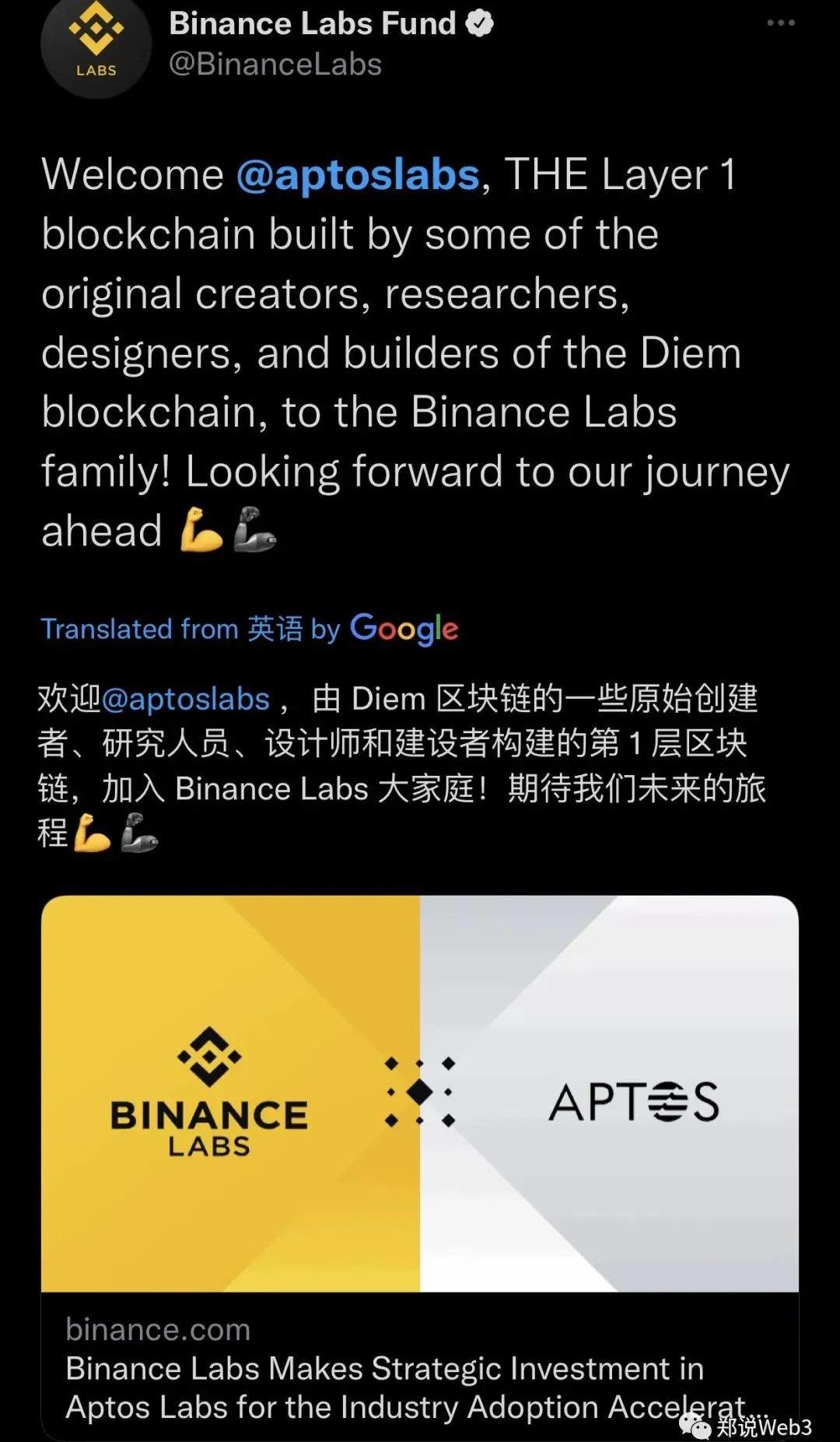840x1442 pixels.
Task: Open the @aptoslabs mention in the tweet
Action: tap(358, 174)
